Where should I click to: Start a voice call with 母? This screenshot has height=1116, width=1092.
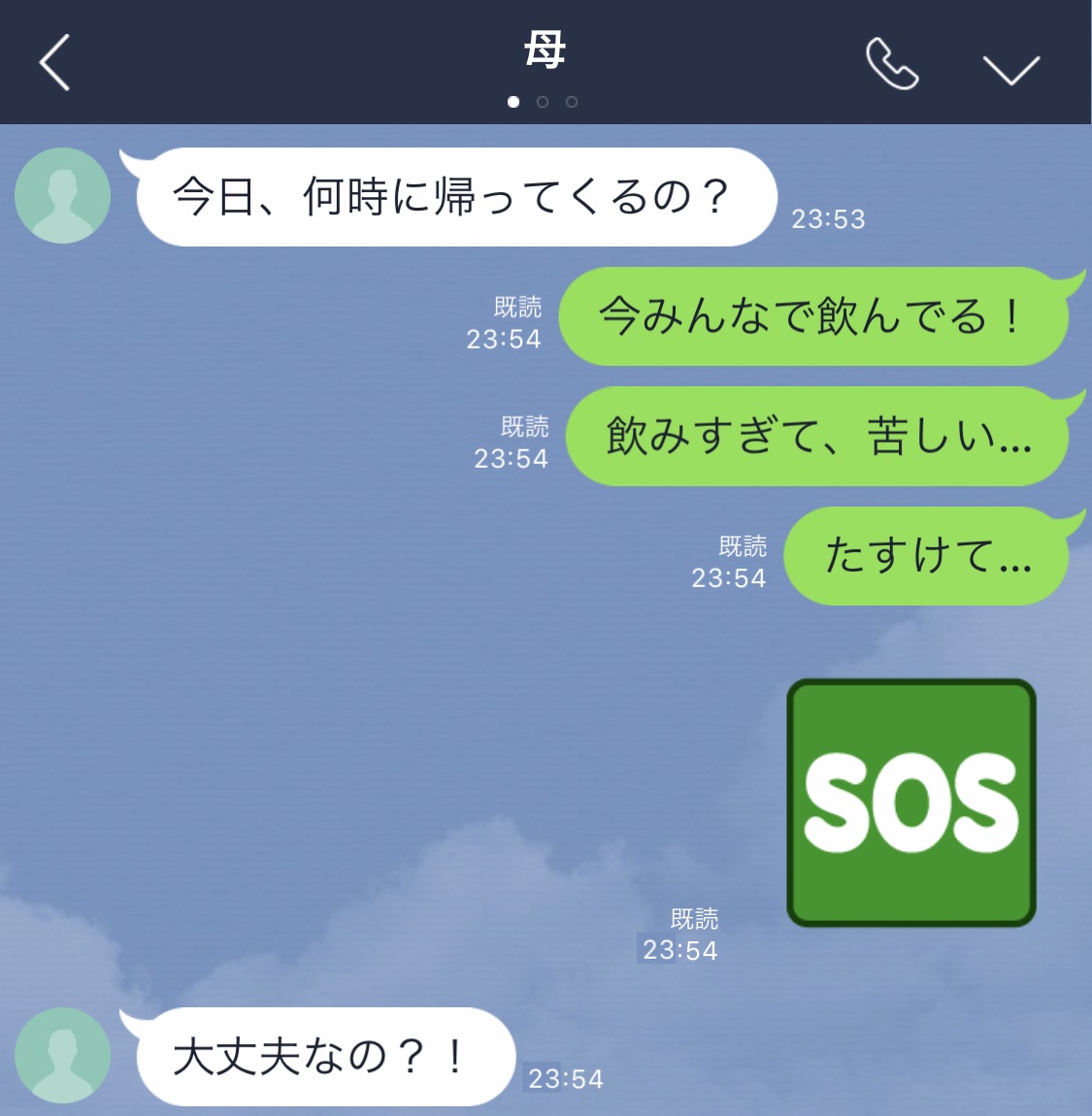coord(891,64)
